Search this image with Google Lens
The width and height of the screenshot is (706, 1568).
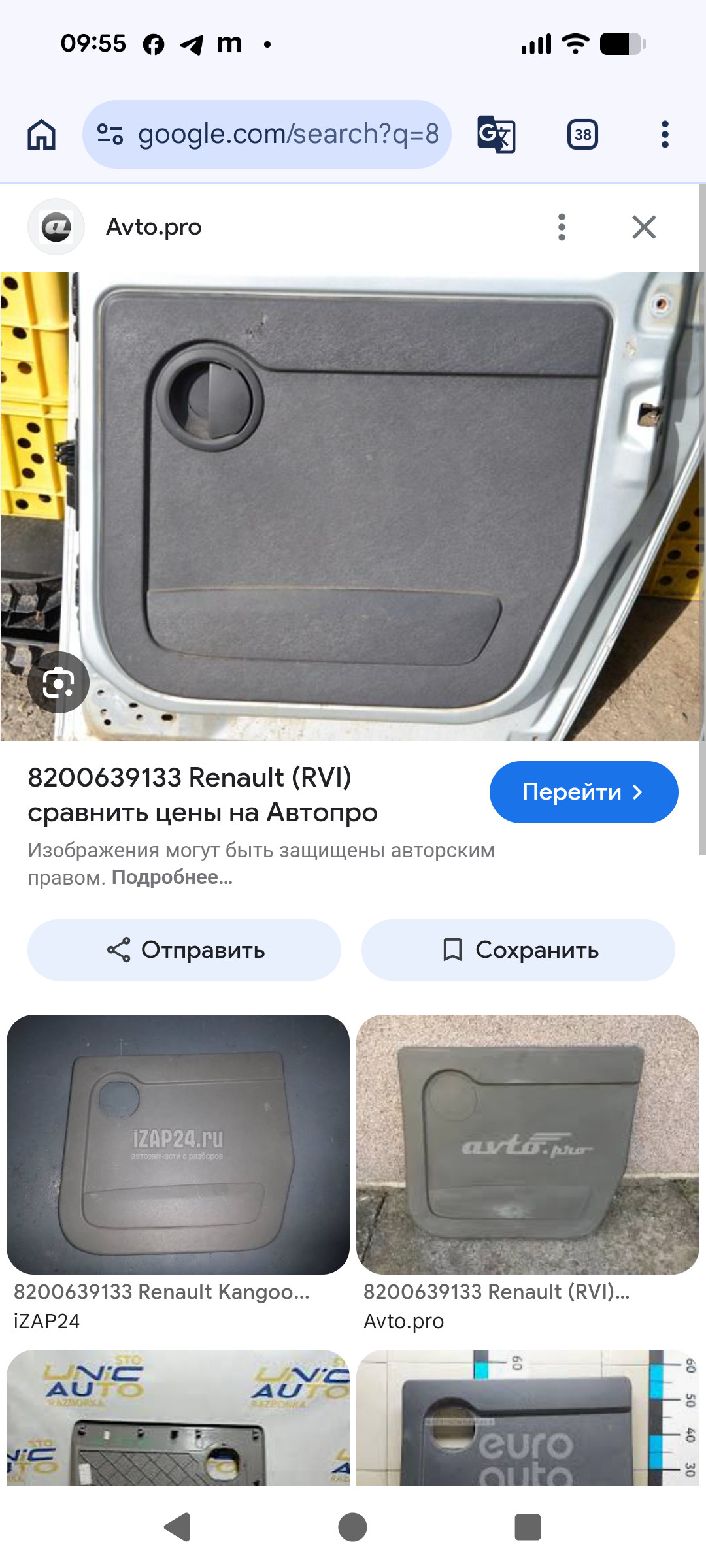[x=58, y=683]
